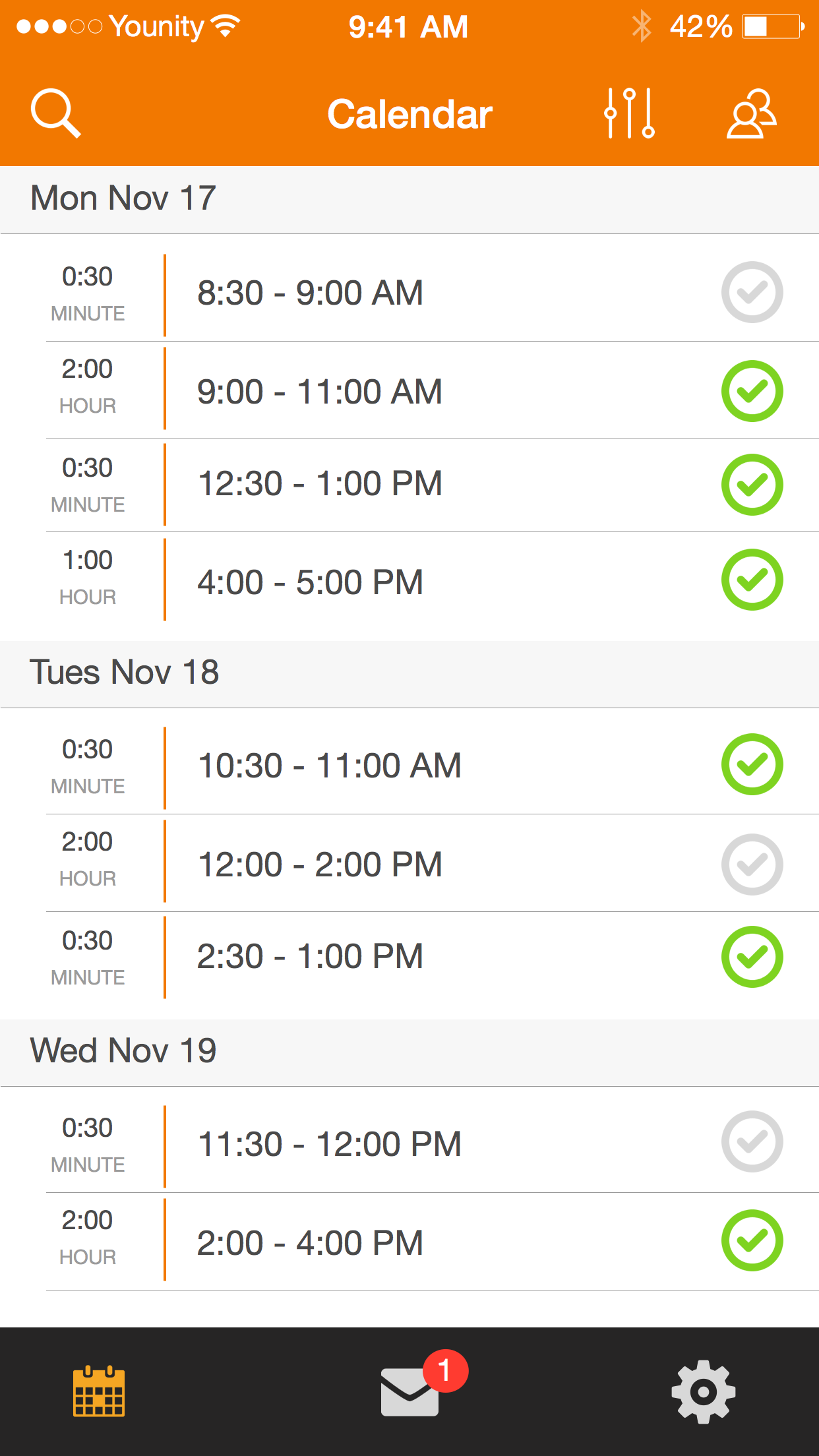Toggle Tuesday 10:30 - 11:00 AM checkmark
This screenshot has width=819, height=1456.
pyautogui.click(x=752, y=764)
